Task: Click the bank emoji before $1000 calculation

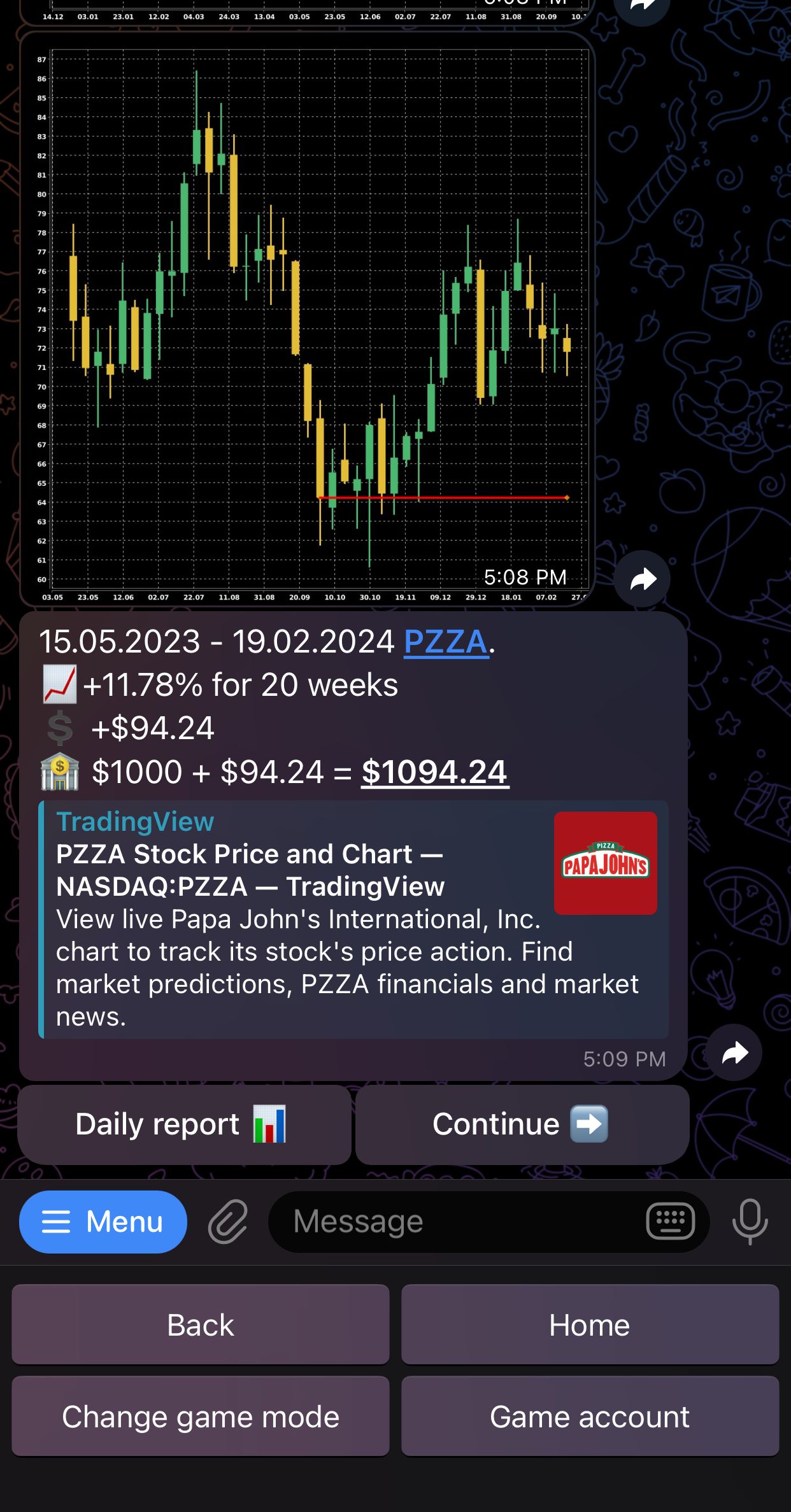Action: click(x=61, y=772)
